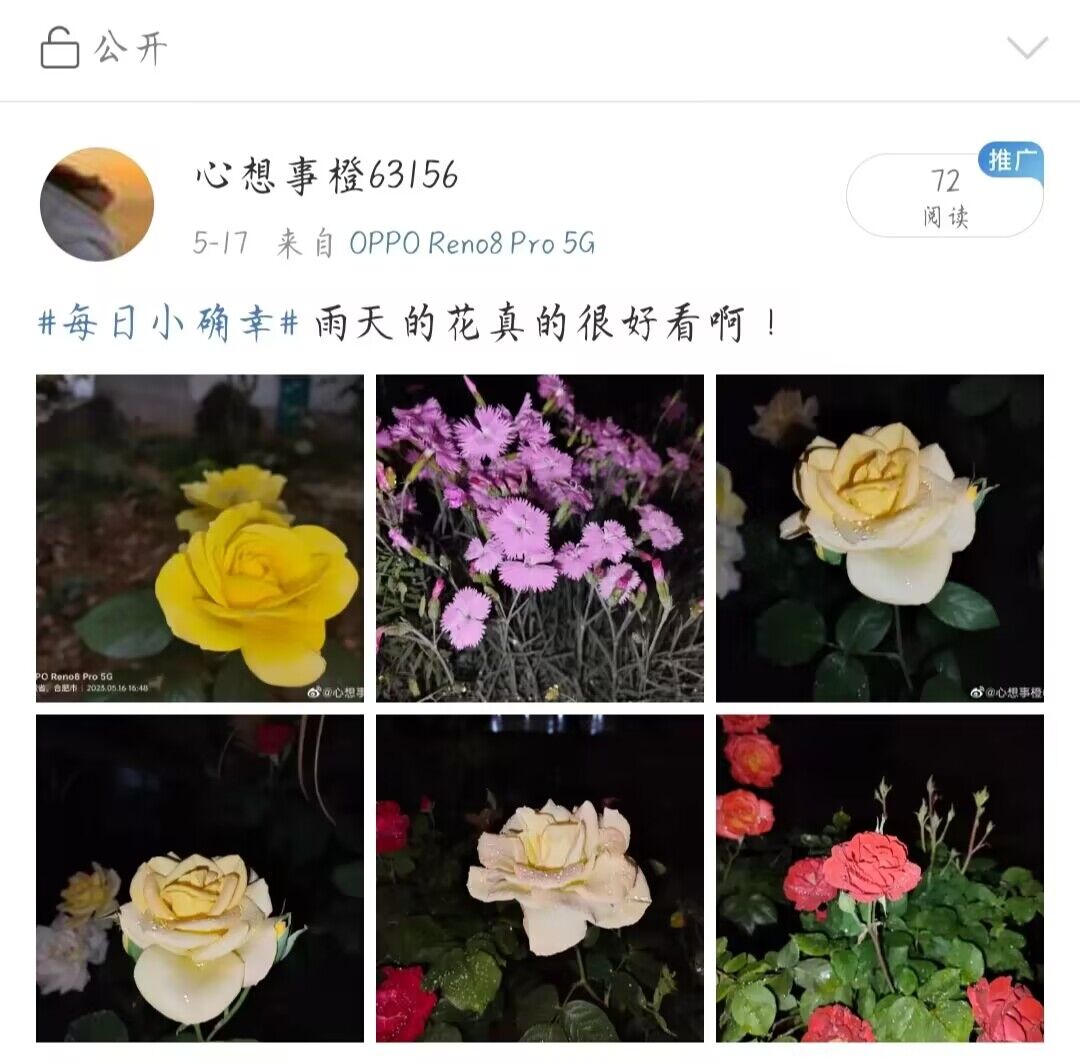1080x1063 pixels.
Task: View the yellow rose daytime photo
Action: pyautogui.click(x=200, y=538)
